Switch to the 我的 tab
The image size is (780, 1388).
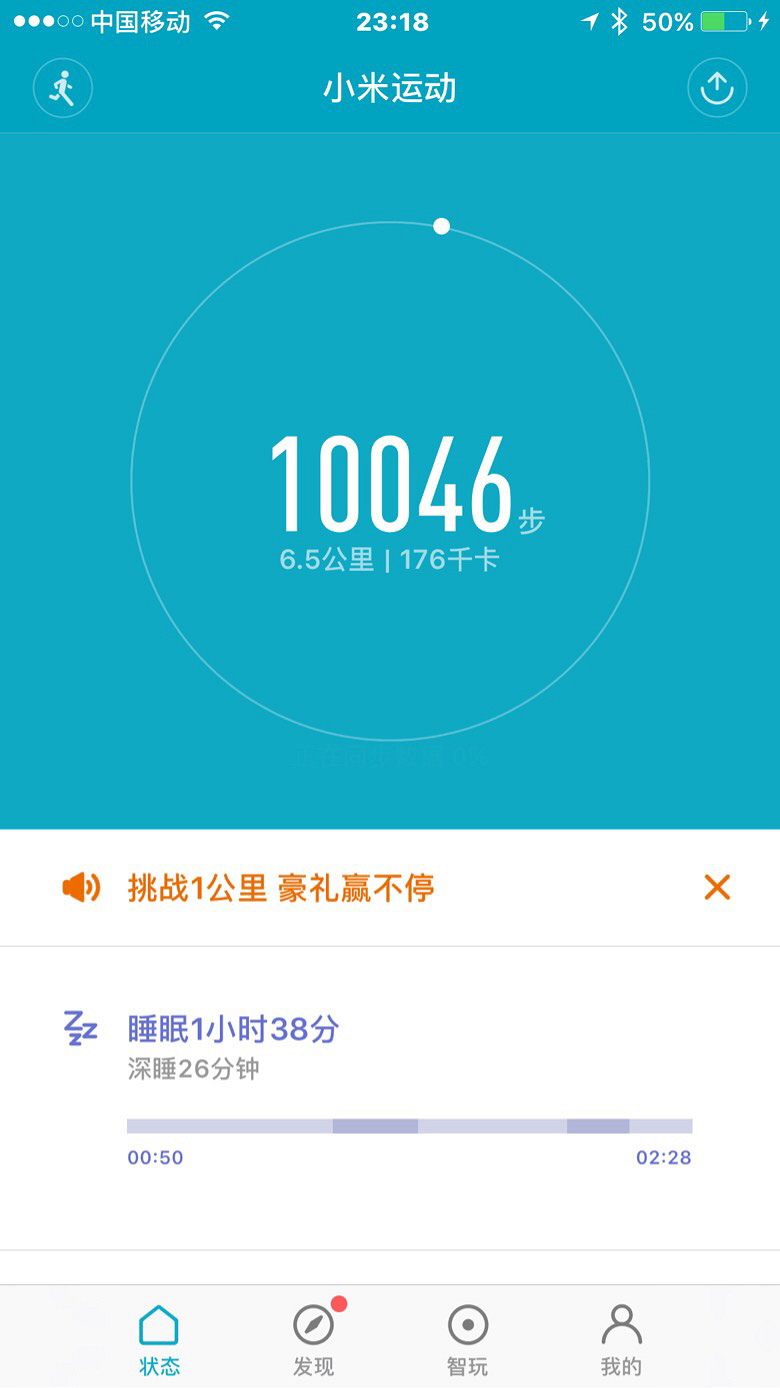[621, 1335]
